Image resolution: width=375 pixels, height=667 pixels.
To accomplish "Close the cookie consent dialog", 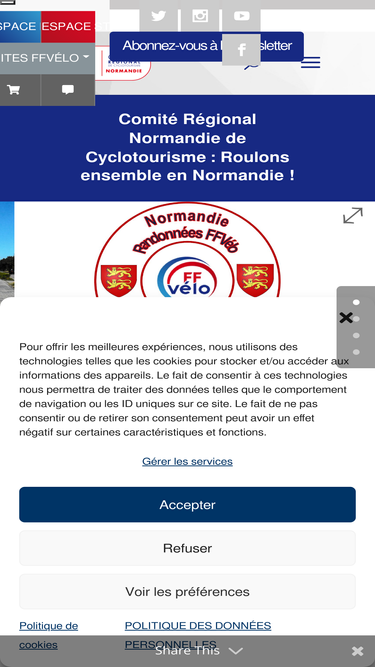I will (x=346, y=317).
